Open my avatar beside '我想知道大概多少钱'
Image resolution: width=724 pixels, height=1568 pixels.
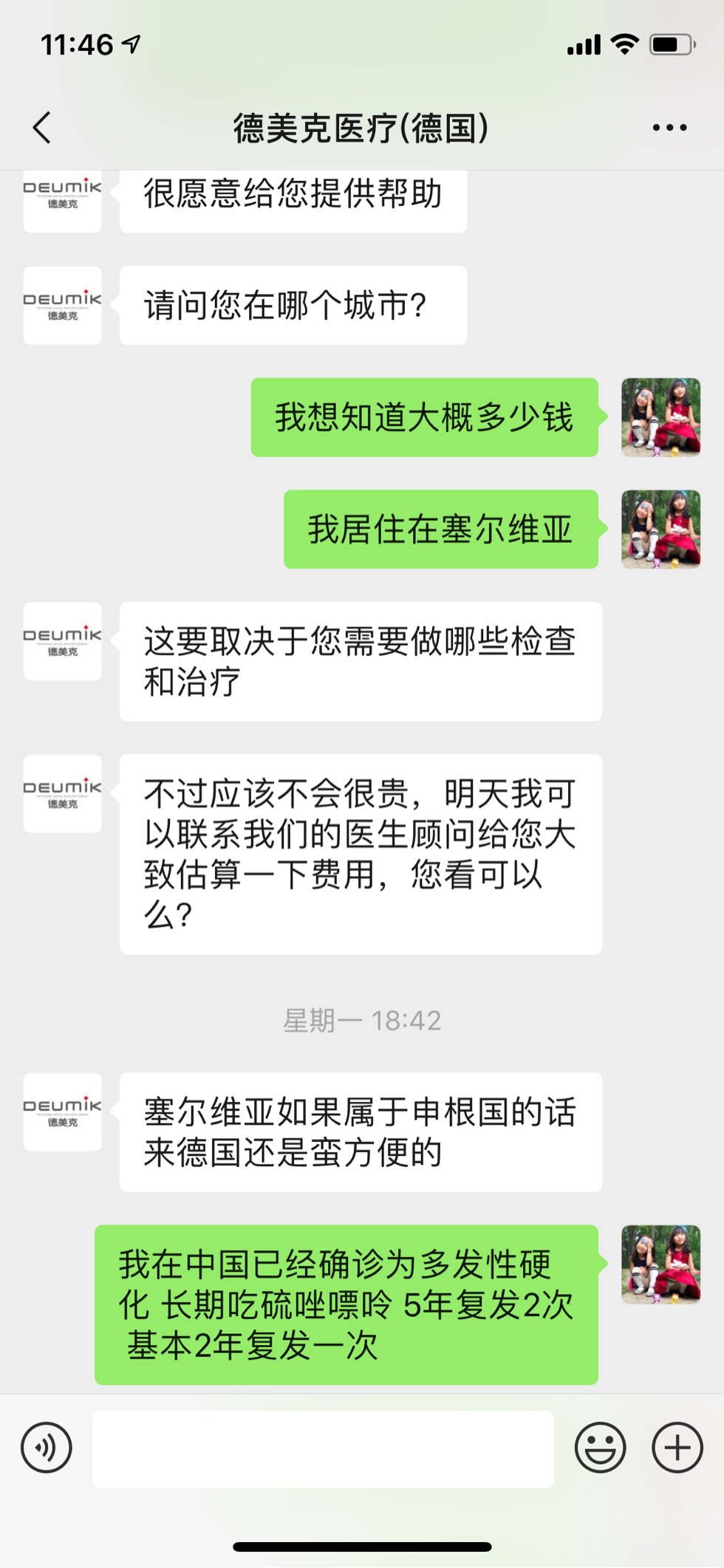coord(660,417)
